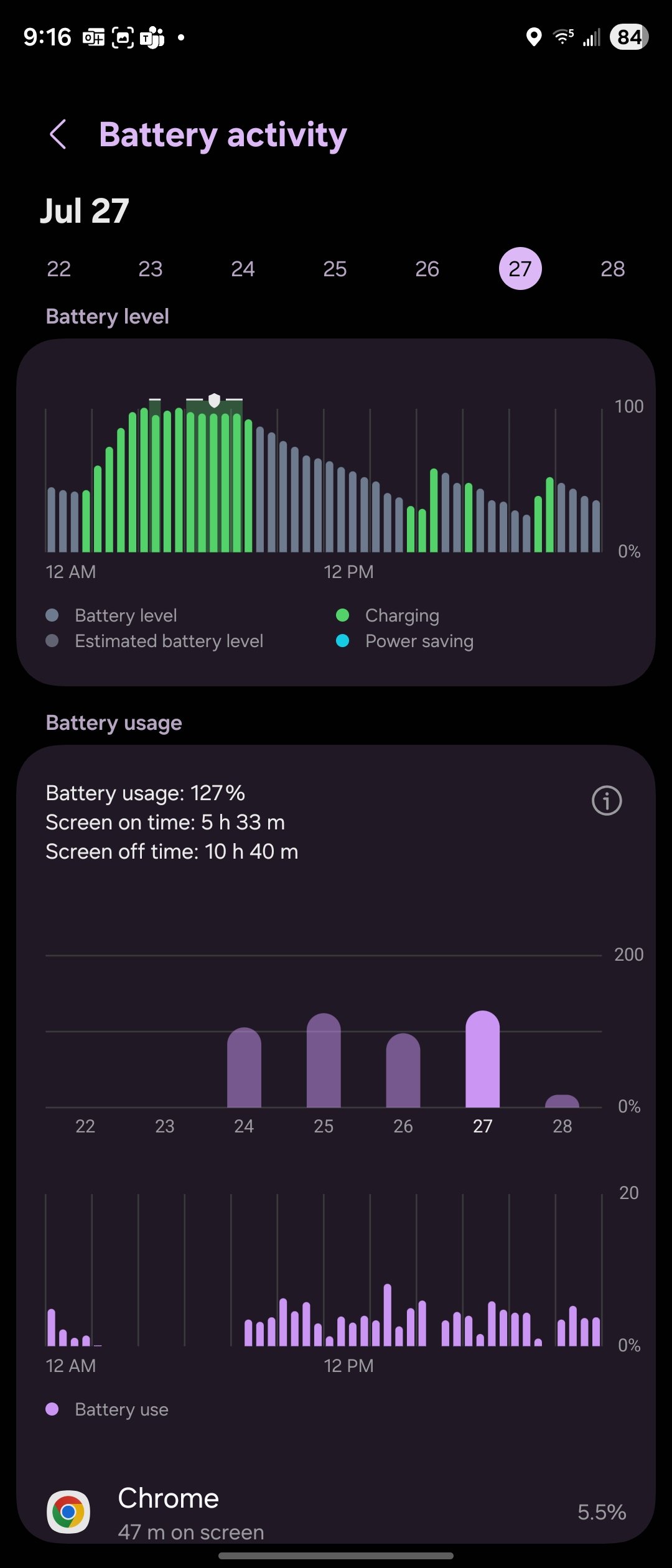Select date 25 in the date strip
672x1568 pixels.
click(x=335, y=269)
